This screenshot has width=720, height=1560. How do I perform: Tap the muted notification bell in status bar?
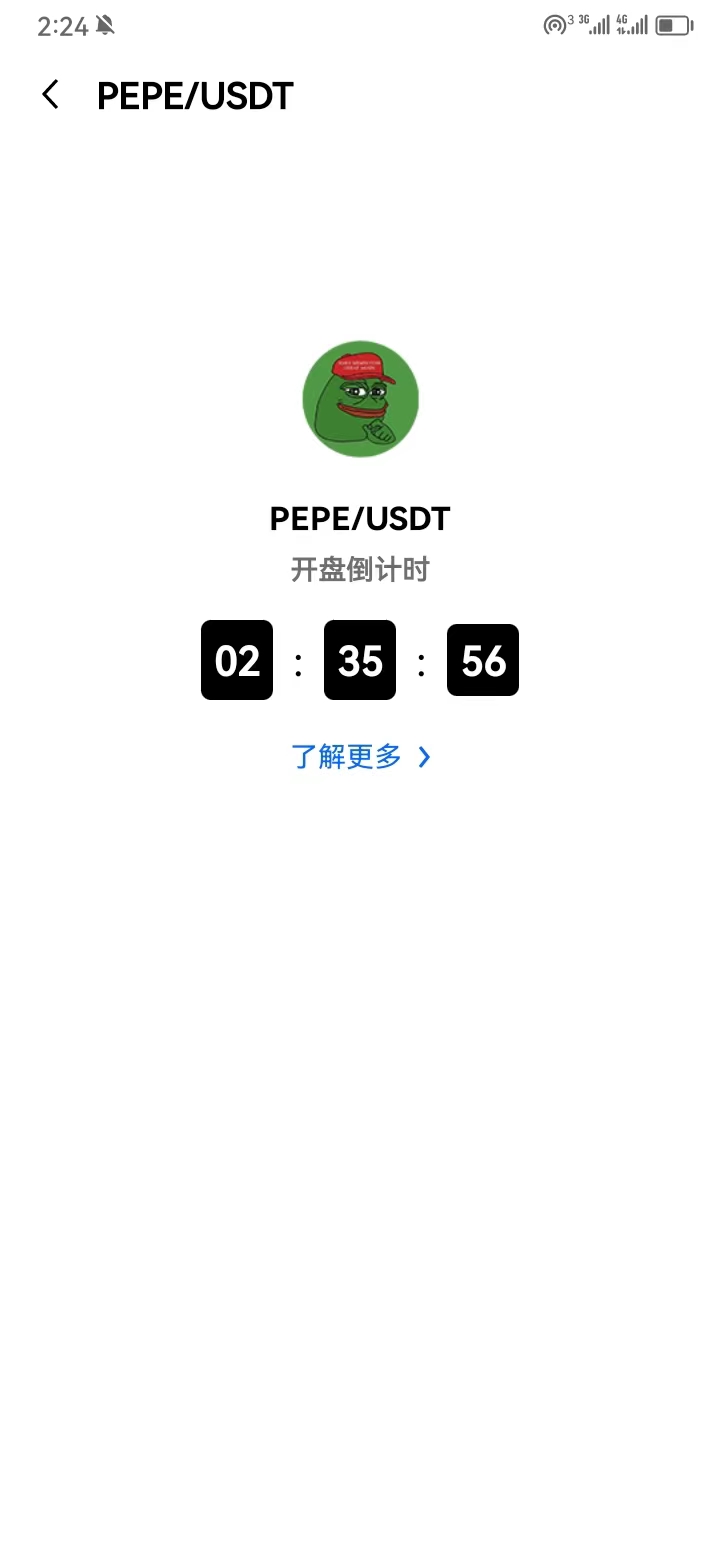(x=106, y=26)
